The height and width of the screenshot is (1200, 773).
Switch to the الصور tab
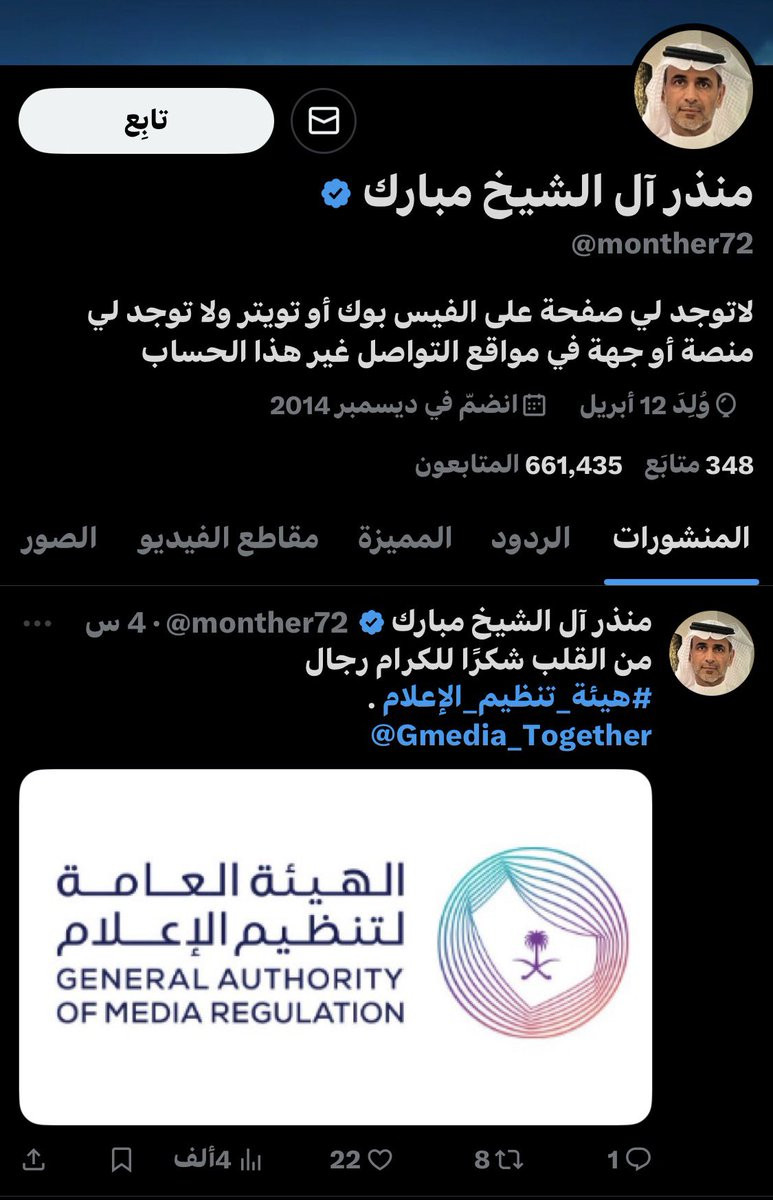pyautogui.click(x=59, y=538)
